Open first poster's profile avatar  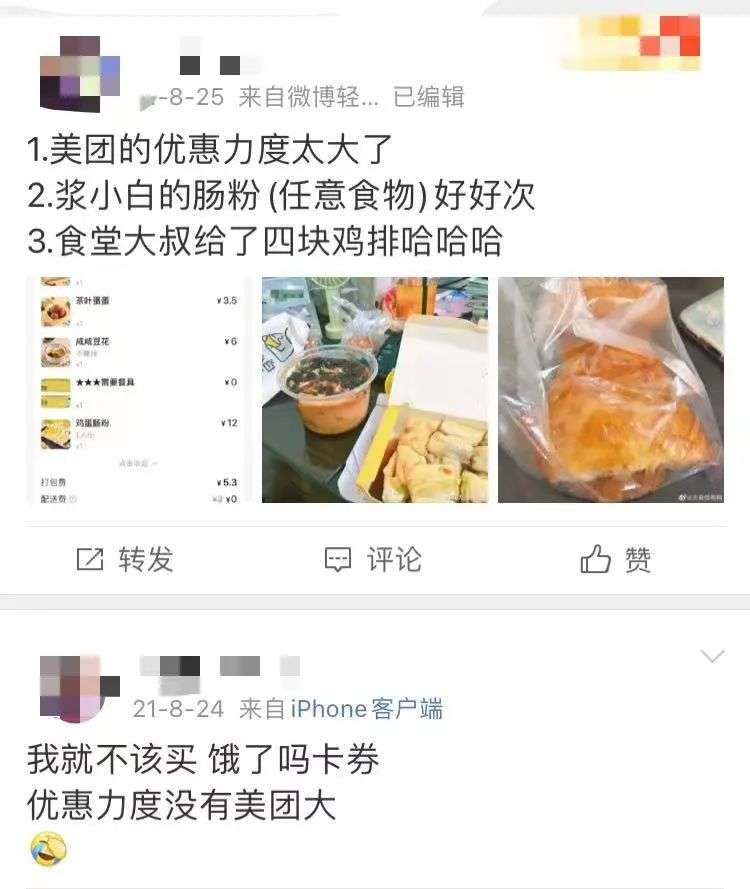click(79, 73)
